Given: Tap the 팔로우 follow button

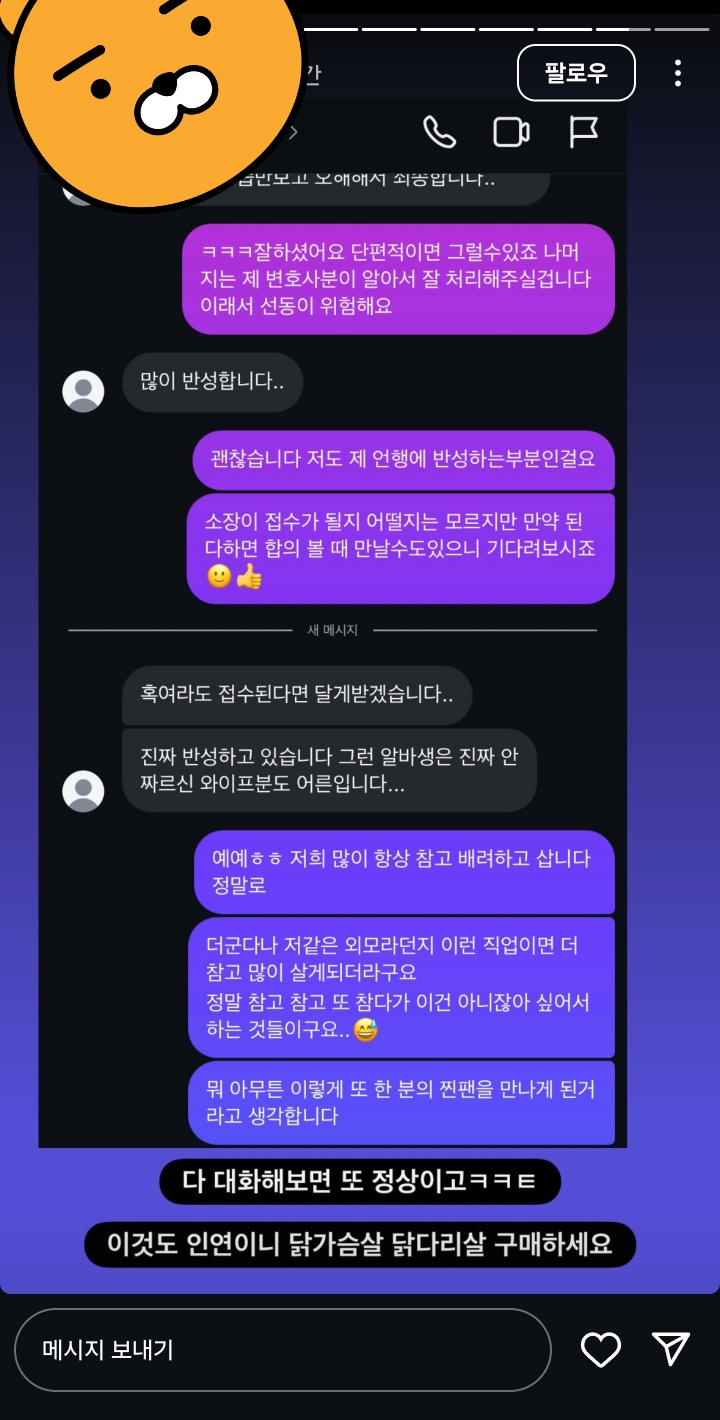Looking at the screenshot, I should (x=576, y=73).
